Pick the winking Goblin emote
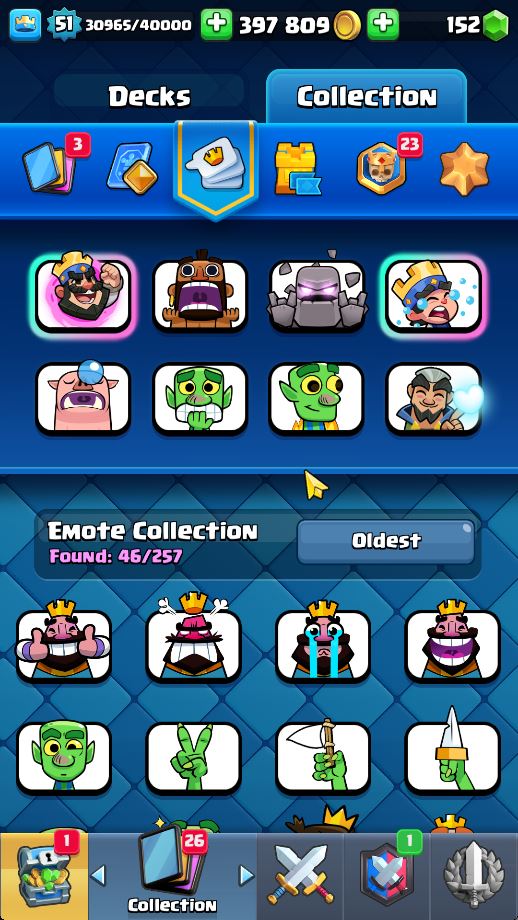This screenshot has width=518, height=920. point(63,757)
